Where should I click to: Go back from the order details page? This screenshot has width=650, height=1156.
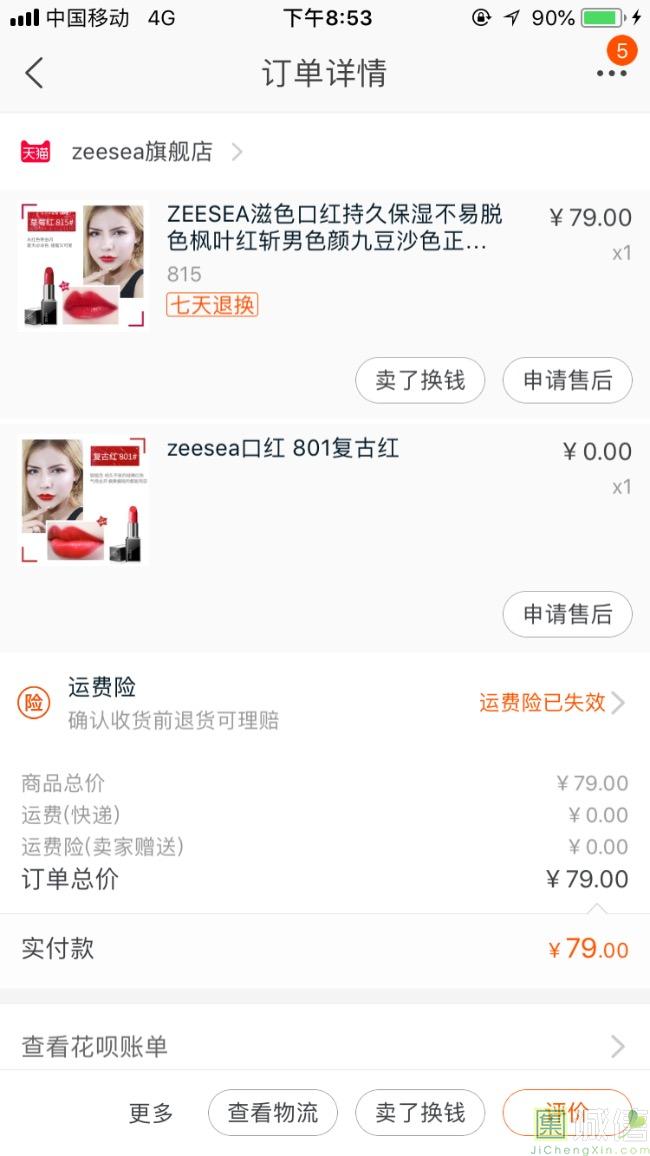click(34, 73)
